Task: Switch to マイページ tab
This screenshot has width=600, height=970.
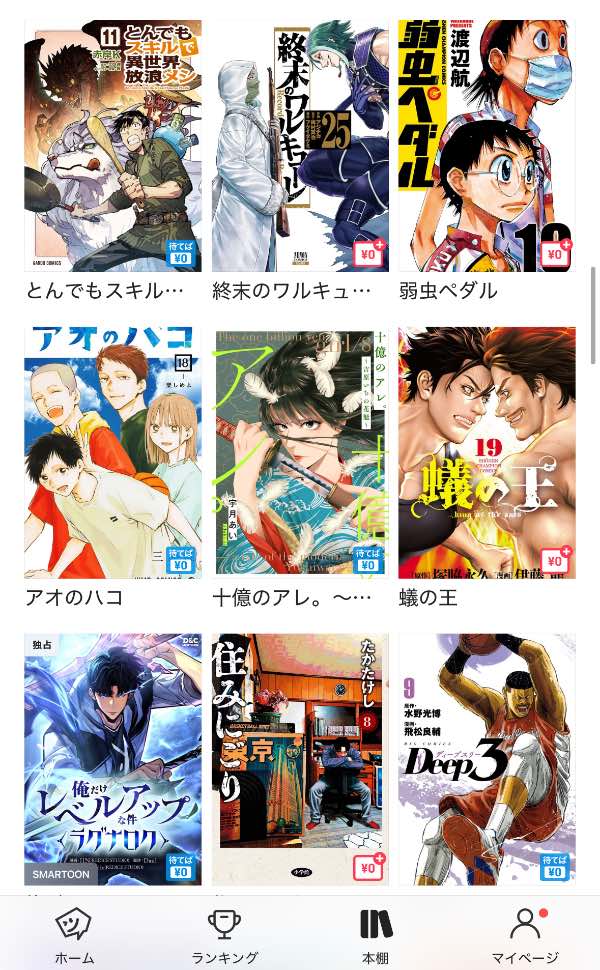Action: (x=525, y=935)
